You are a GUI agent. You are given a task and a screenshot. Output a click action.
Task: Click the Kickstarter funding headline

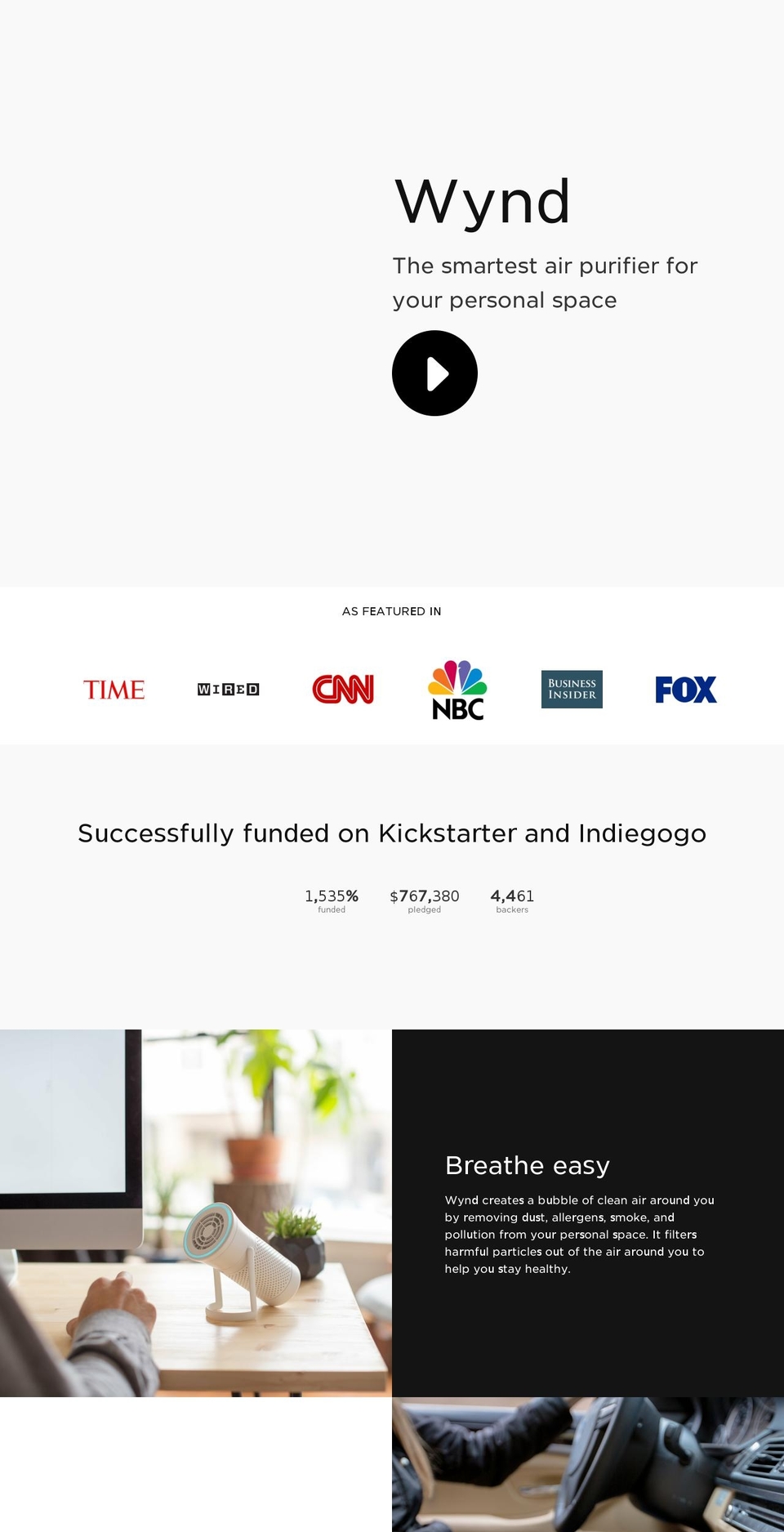392,833
